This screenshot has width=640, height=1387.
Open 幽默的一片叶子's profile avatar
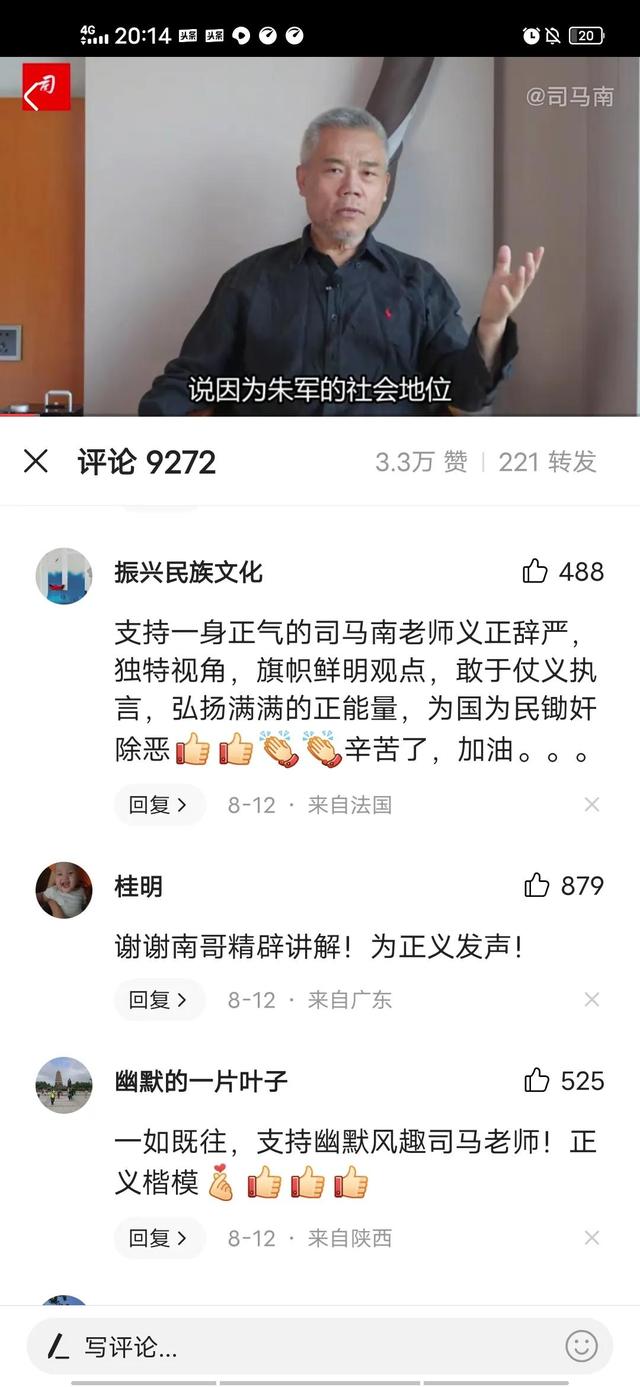coord(64,1085)
